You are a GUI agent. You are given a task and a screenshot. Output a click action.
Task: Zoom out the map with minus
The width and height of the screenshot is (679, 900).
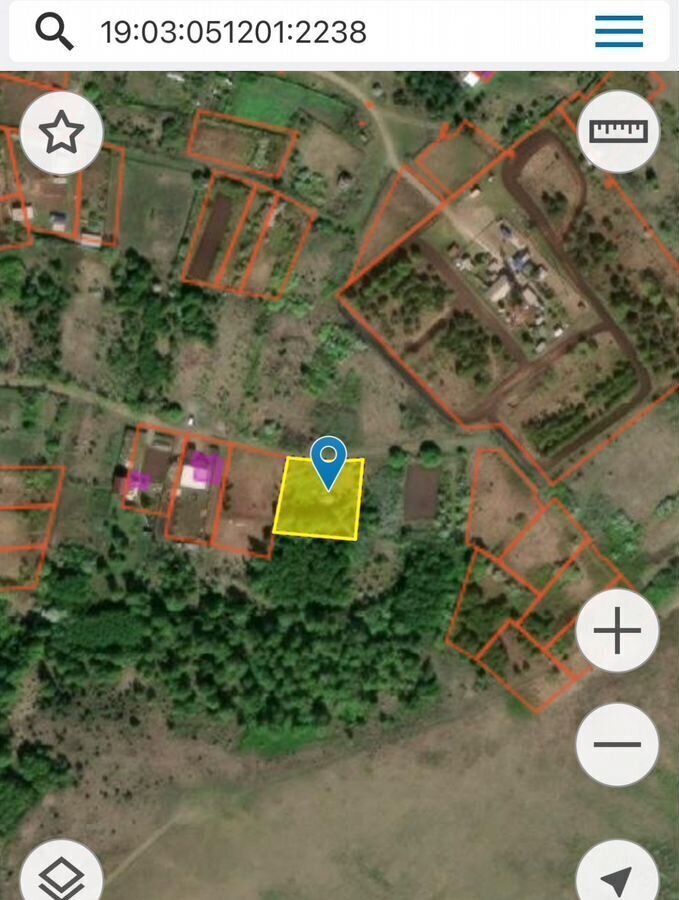pyautogui.click(x=617, y=744)
